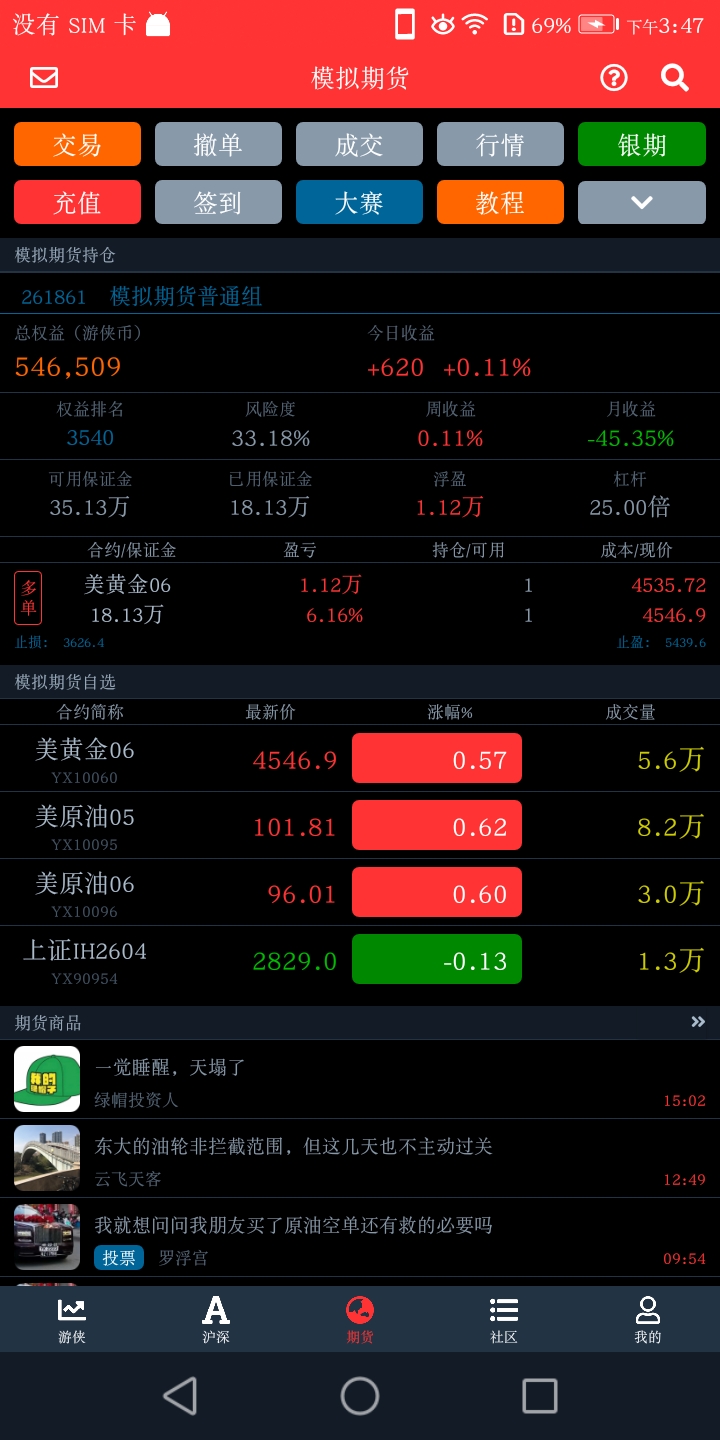Open 上证IH2604 in the watchlist
720x1440 pixels.
coord(360,960)
